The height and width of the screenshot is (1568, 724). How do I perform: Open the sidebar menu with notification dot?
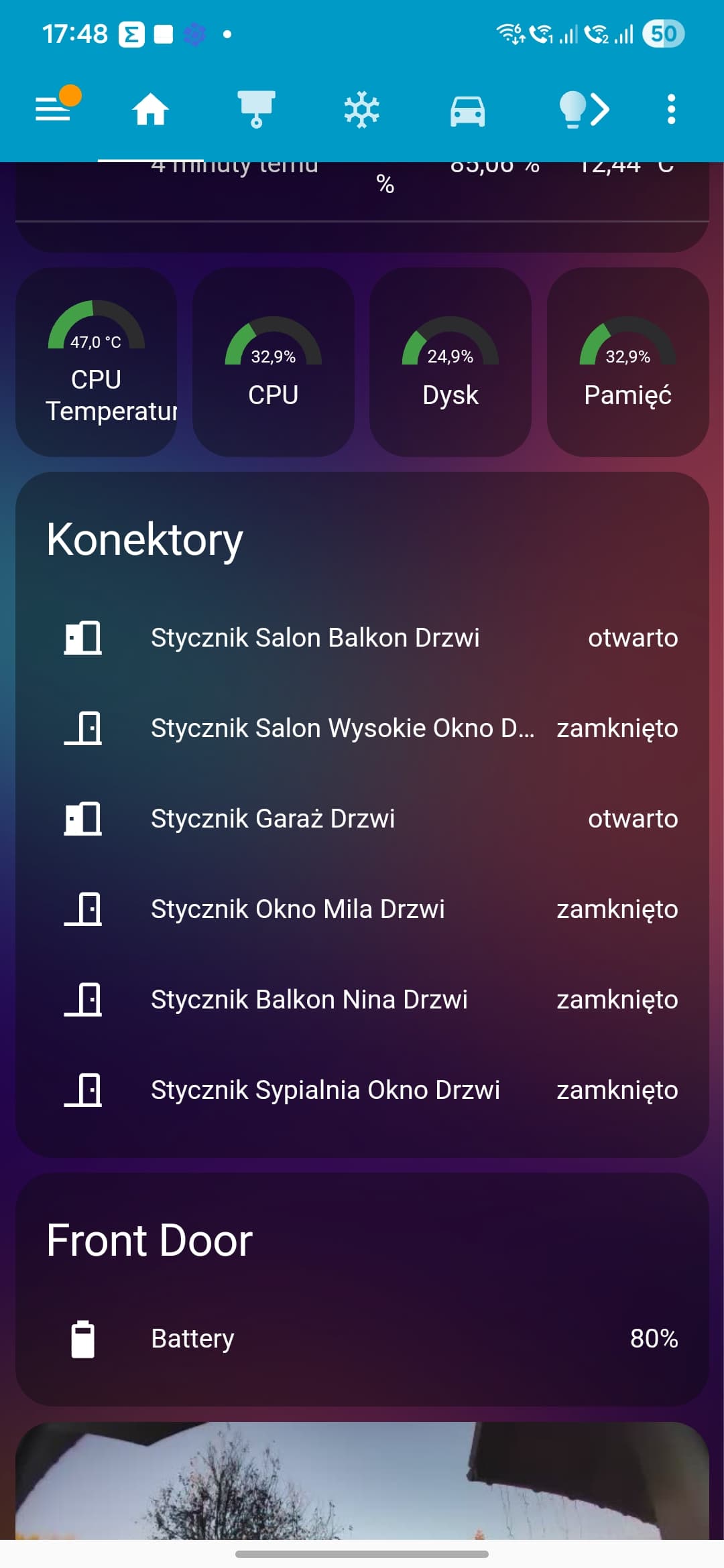pos(54,109)
